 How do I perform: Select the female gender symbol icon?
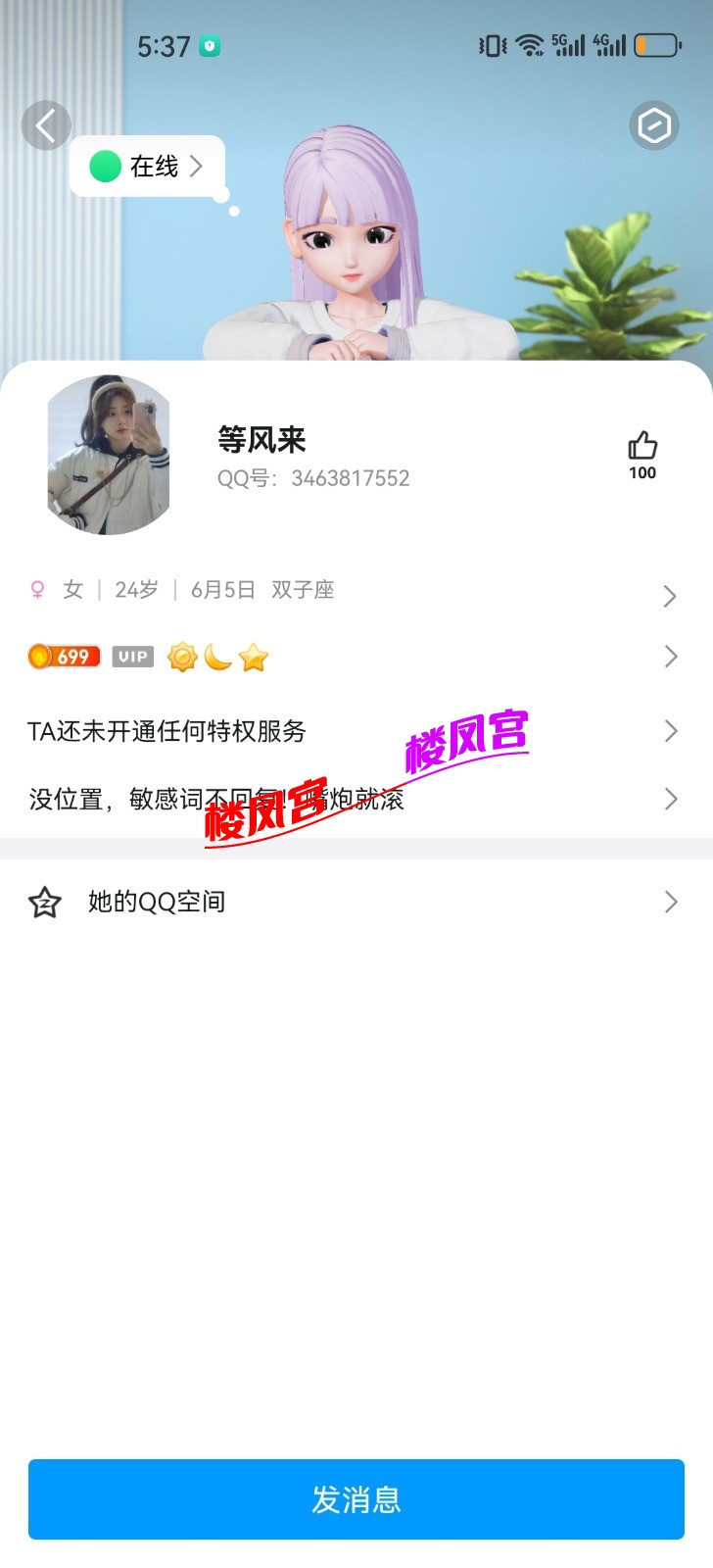36,589
